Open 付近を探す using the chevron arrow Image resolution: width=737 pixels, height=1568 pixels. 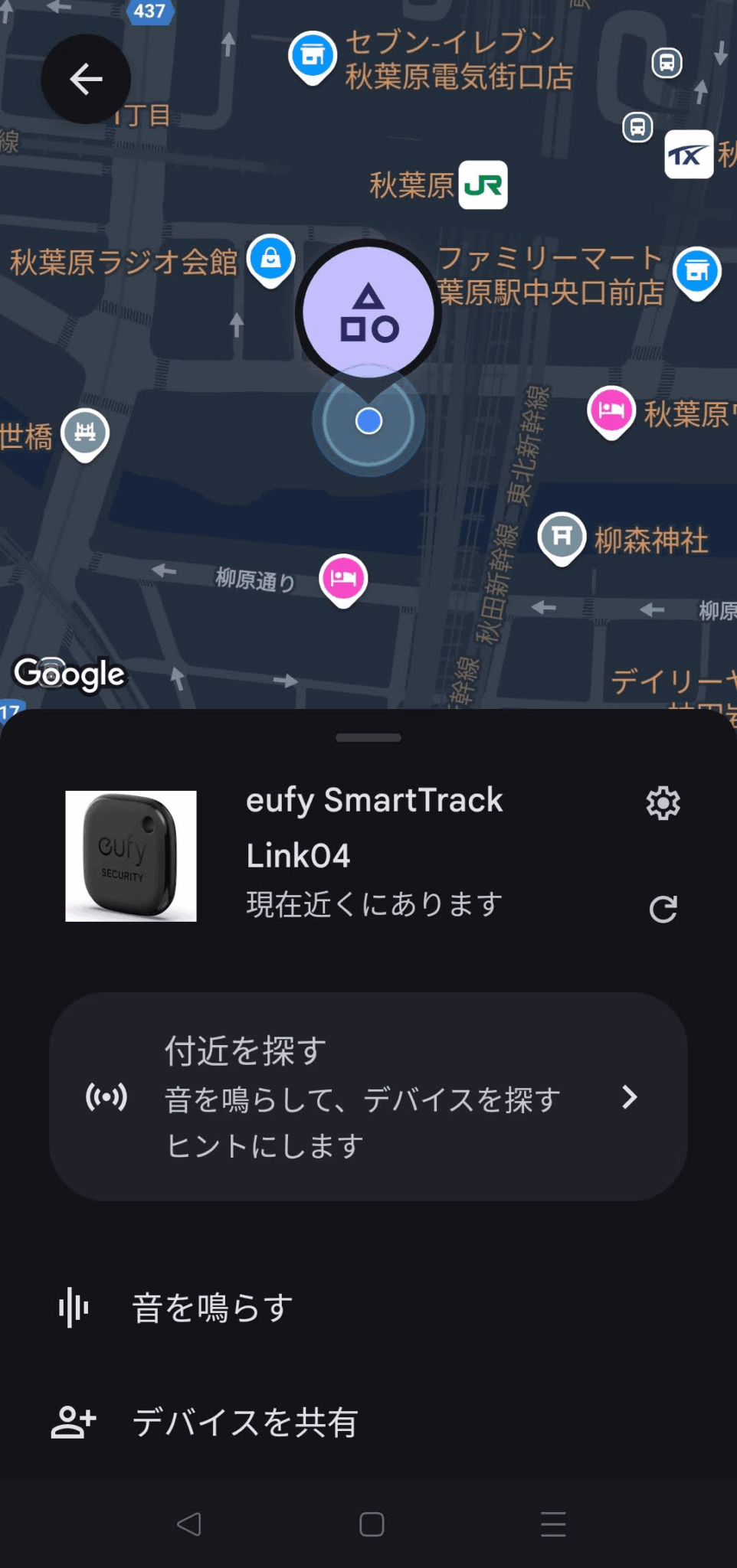coord(630,1098)
